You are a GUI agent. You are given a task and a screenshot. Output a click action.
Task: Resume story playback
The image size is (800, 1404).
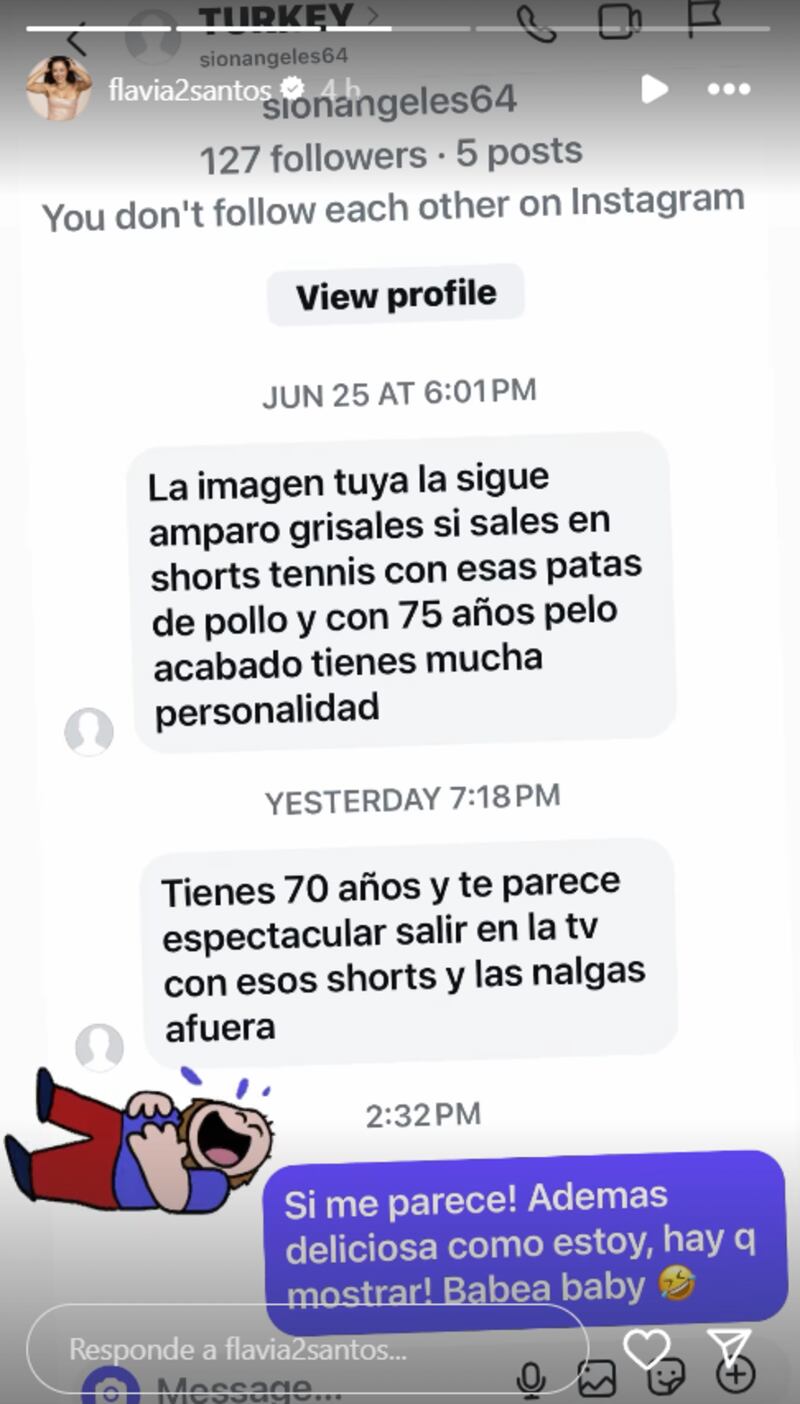[x=654, y=89]
